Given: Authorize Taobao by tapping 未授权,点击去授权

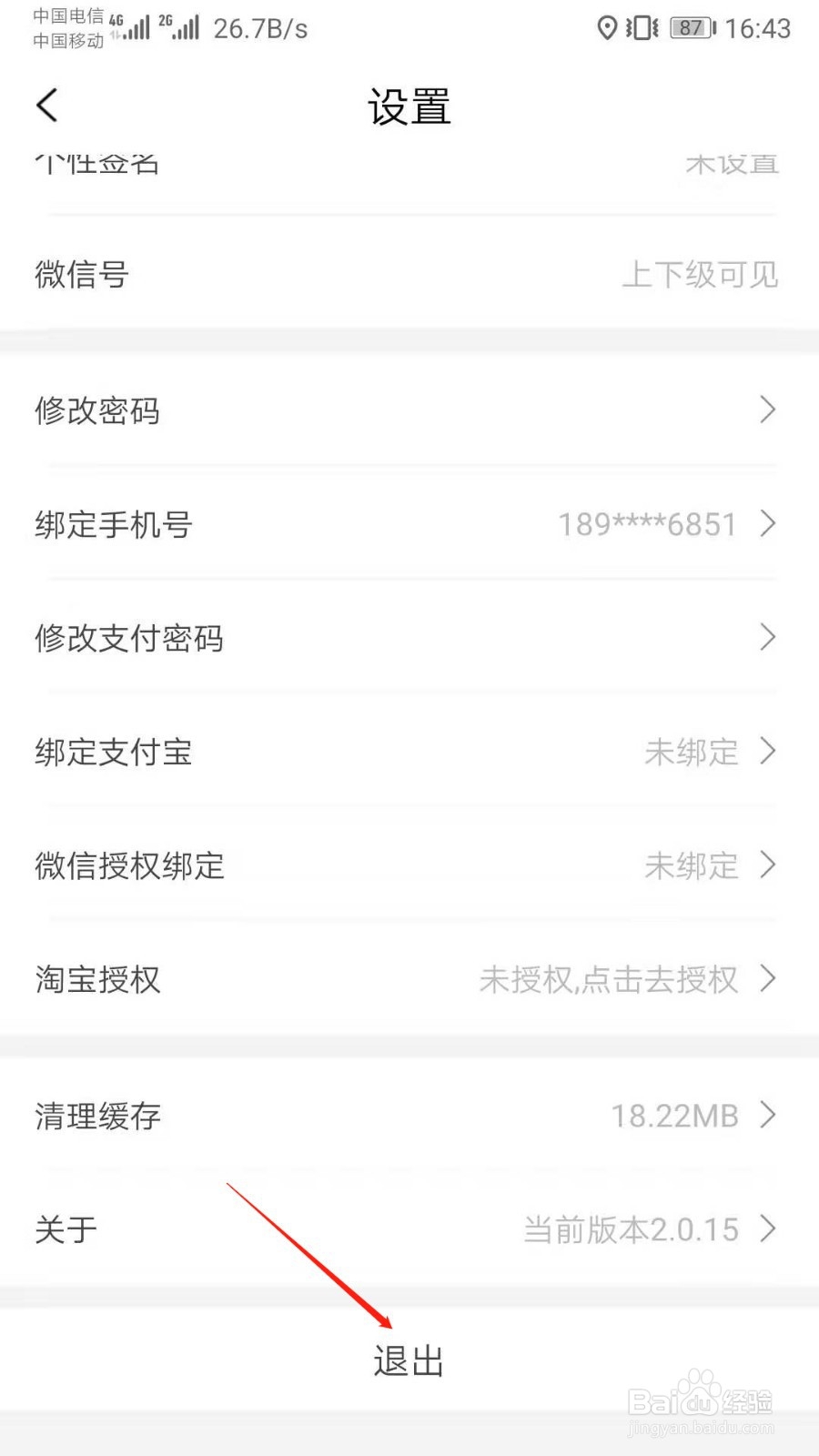Looking at the screenshot, I should tap(608, 979).
